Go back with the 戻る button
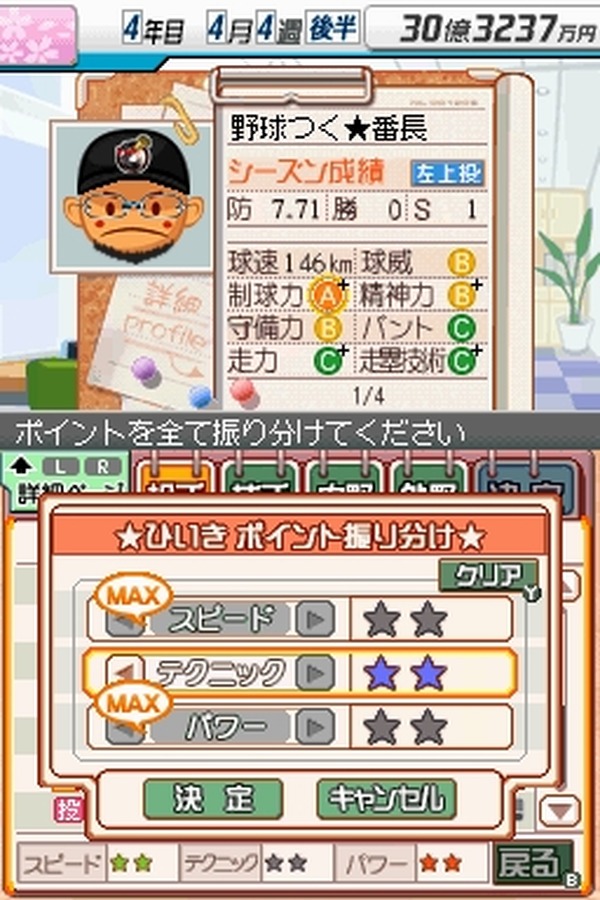This screenshot has height=900, width=600. [x=532, y=862]
